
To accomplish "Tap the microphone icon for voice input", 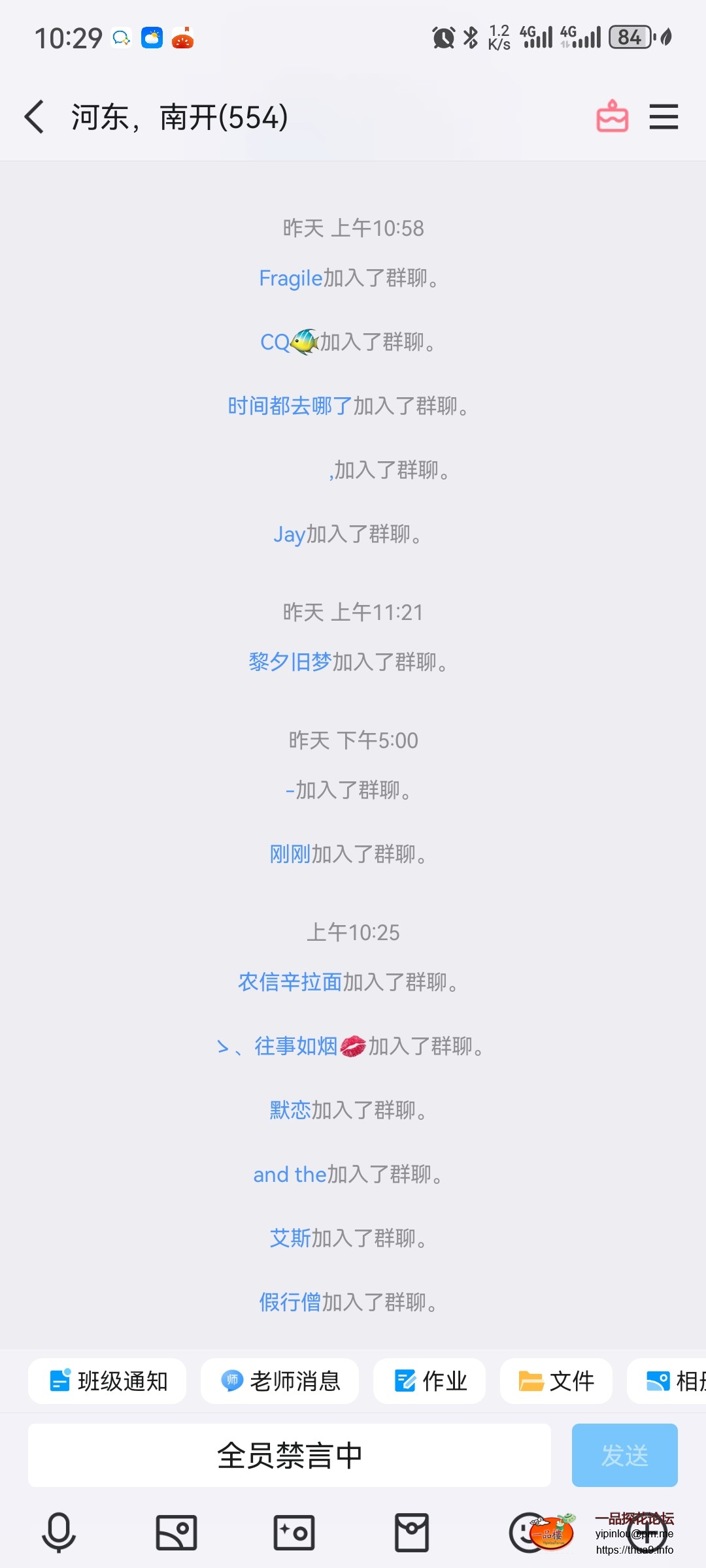I will coord(58,1531).
